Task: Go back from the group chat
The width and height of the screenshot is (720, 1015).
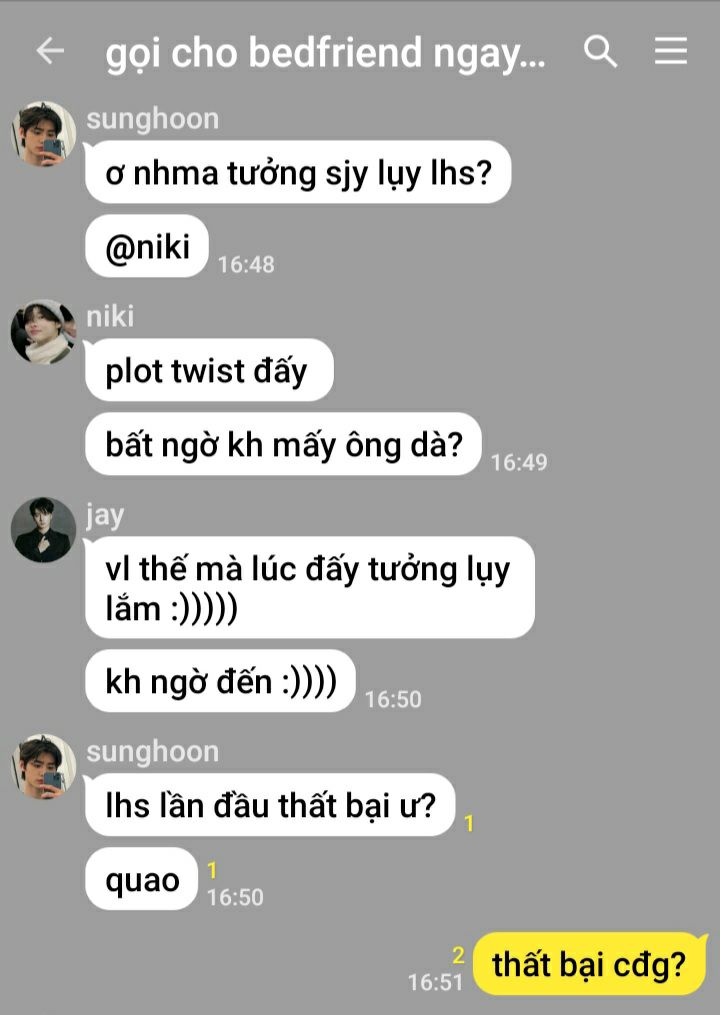Action: click(x=49, y=52)
